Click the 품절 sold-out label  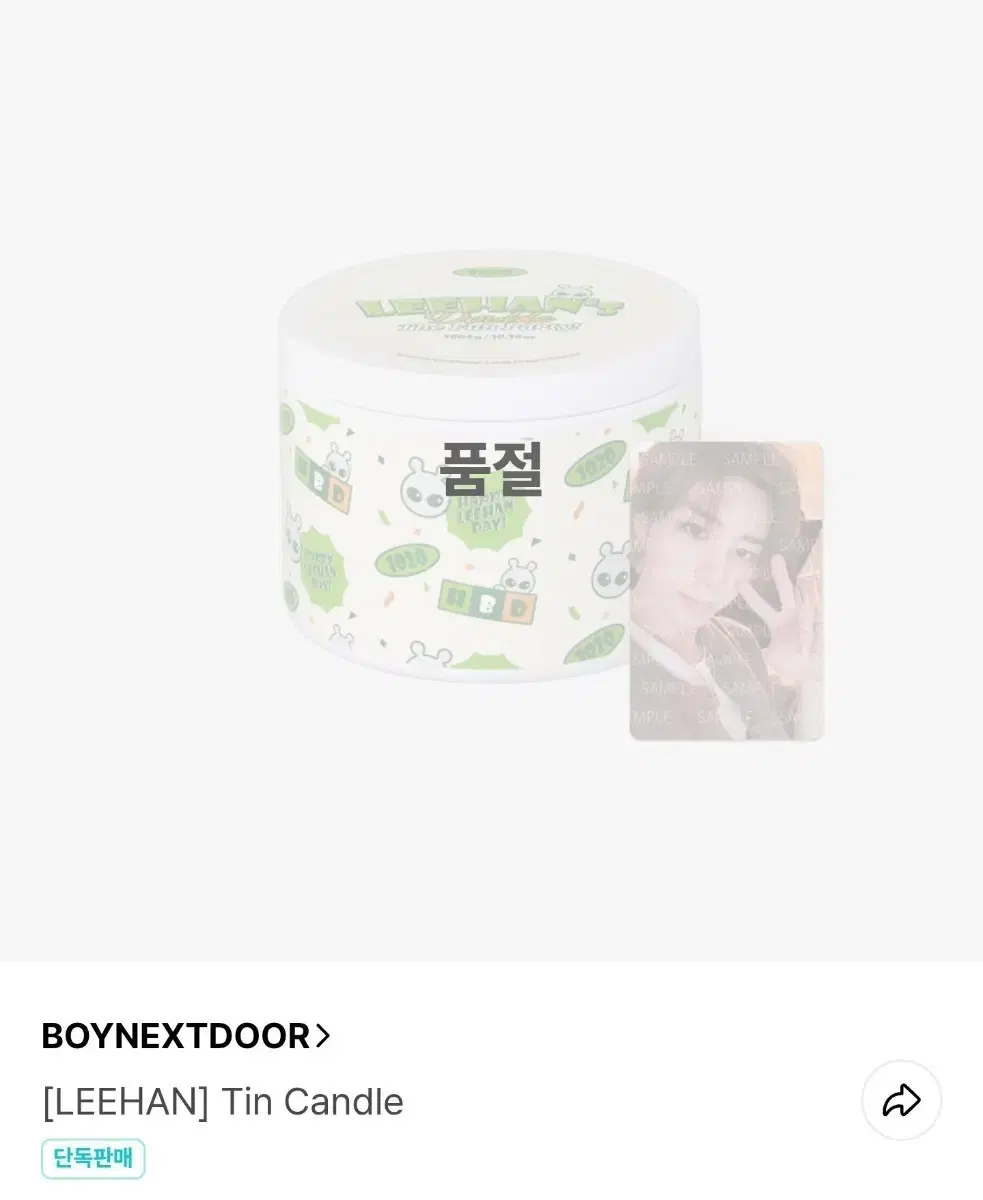(x=491, y=470)
